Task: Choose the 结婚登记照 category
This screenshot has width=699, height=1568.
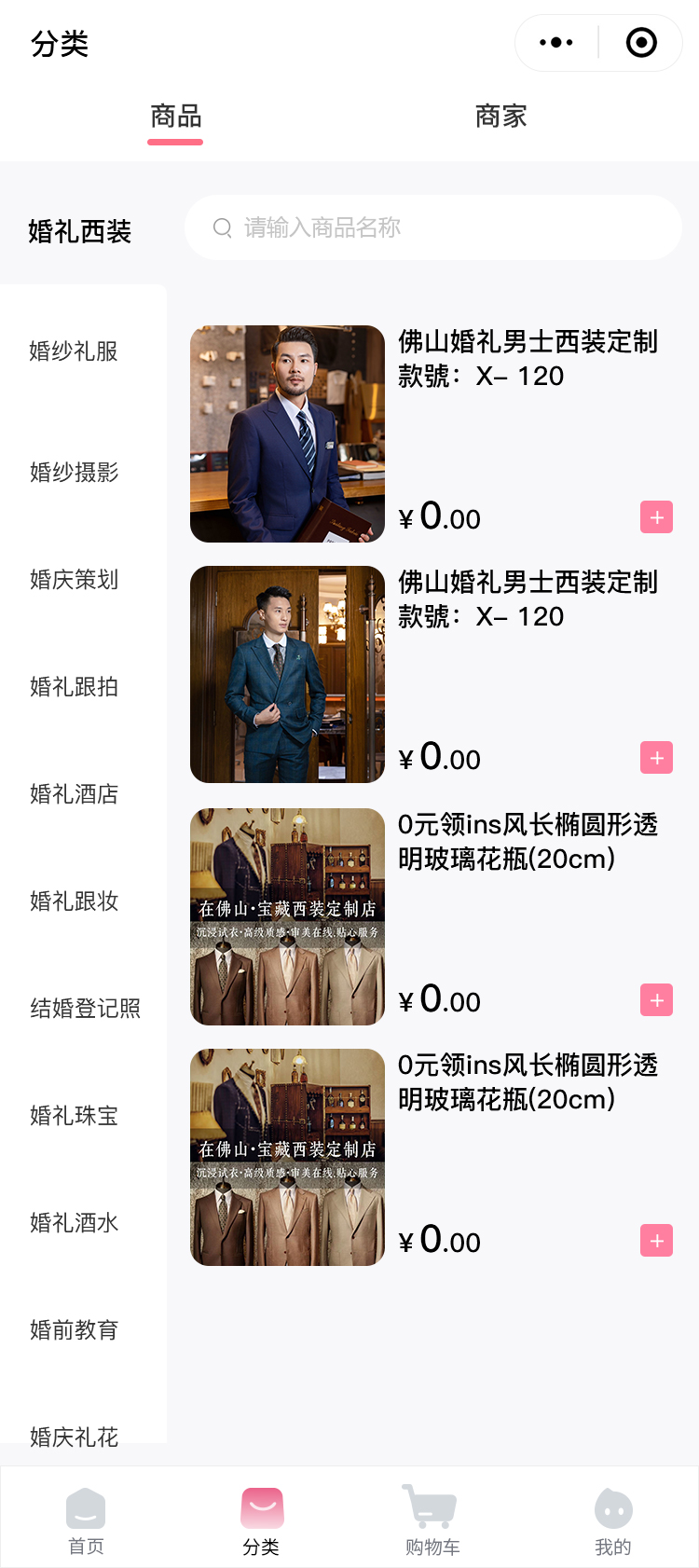Action: pos(85,1009)
